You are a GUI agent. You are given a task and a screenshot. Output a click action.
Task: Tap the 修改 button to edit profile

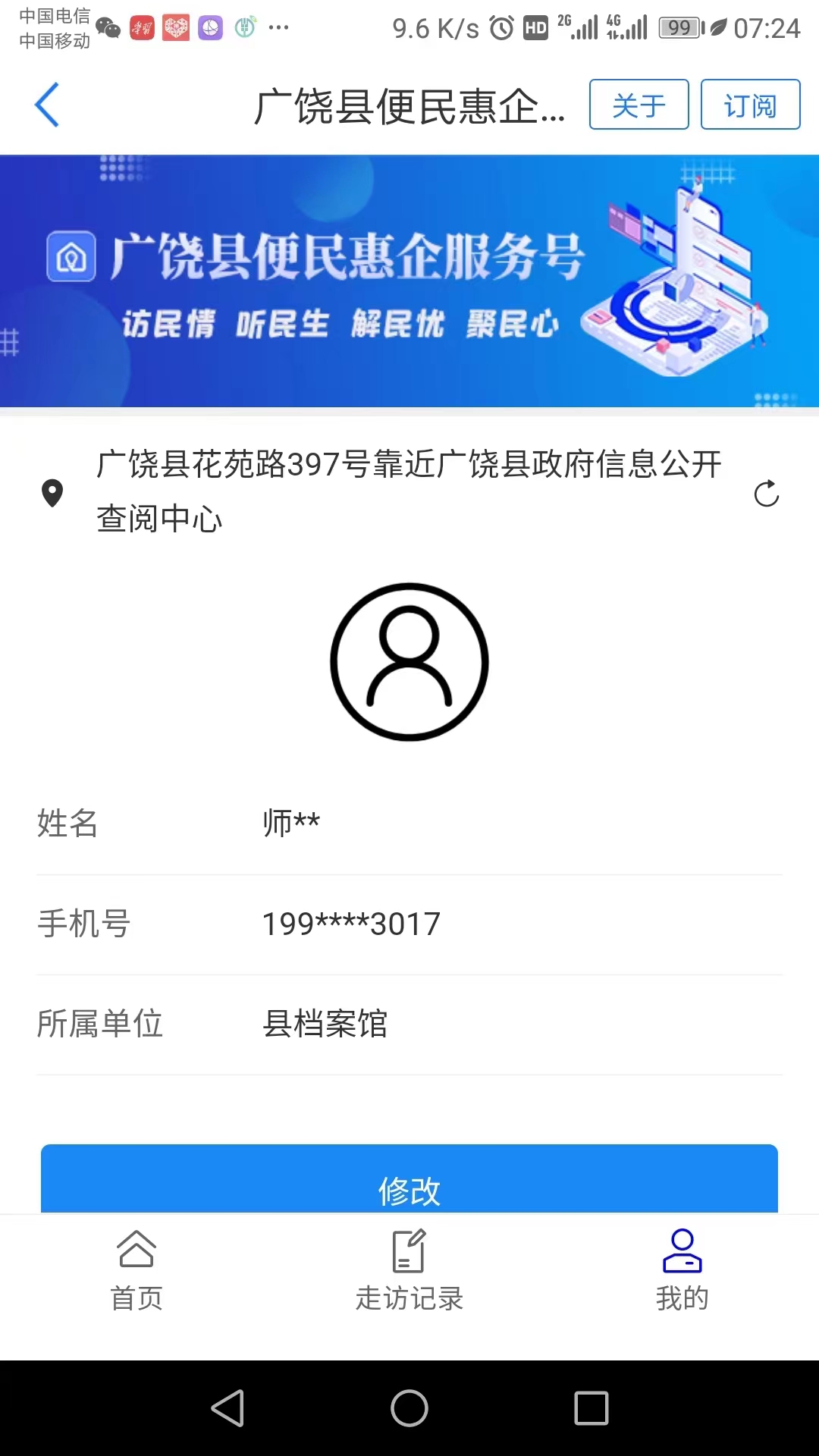tap(409, 1178)
